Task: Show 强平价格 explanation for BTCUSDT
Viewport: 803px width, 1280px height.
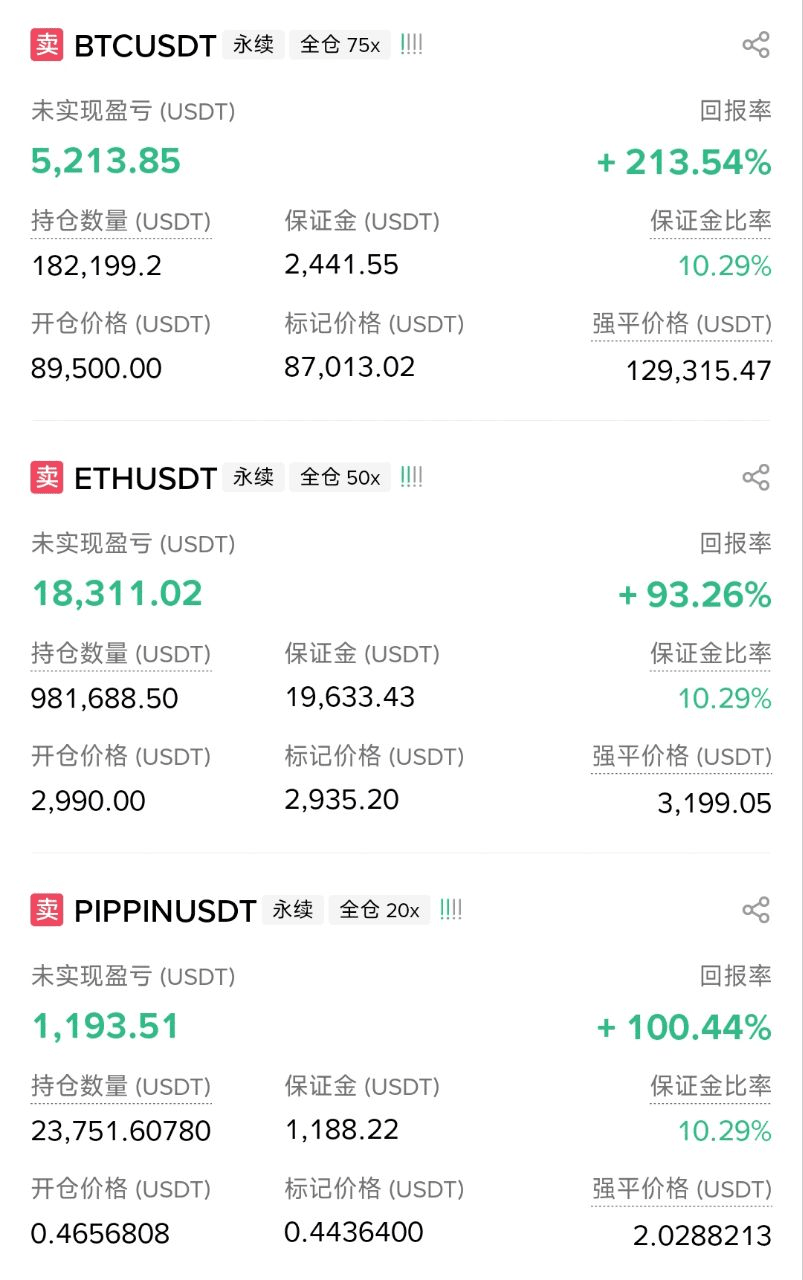Action: (681, 324)
